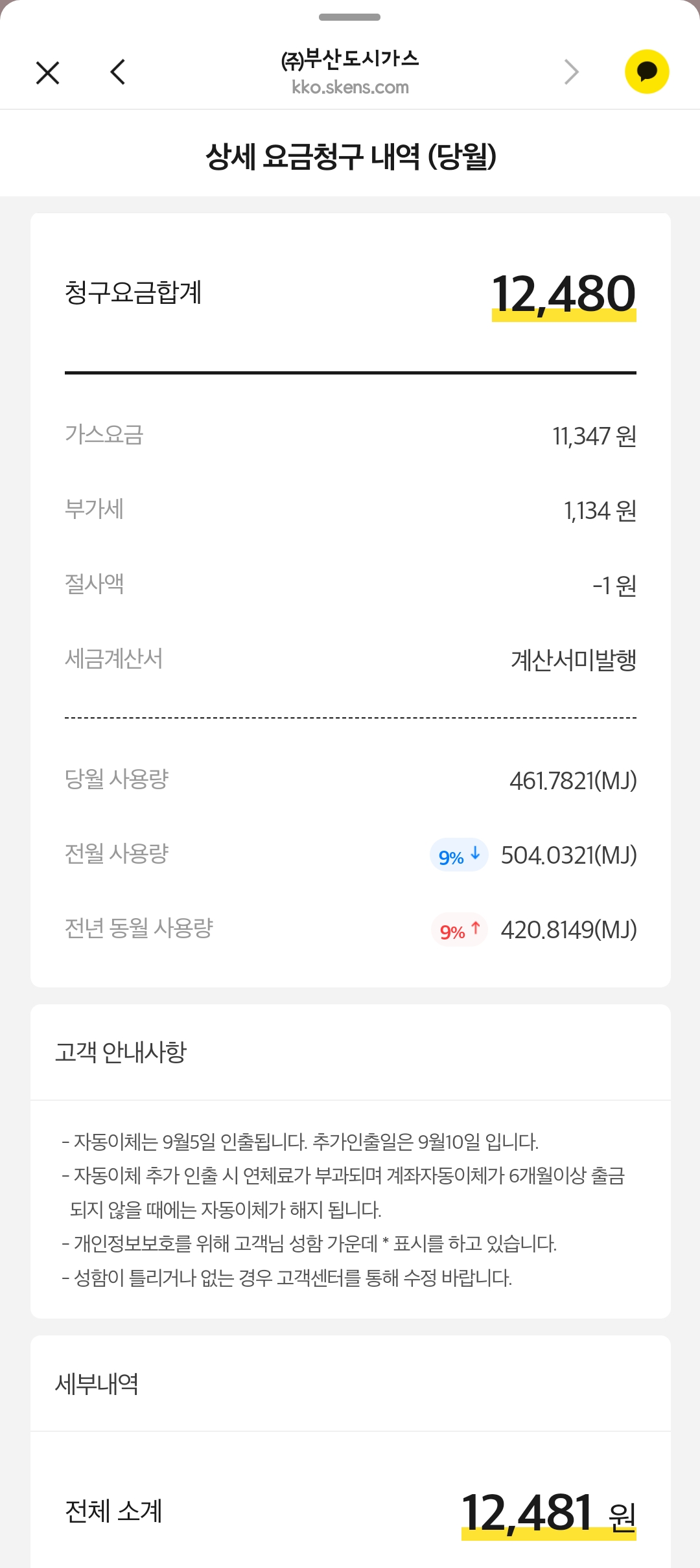The image size is (700, 1568).
Task: Close the in-app browser window
Action: [47, 73]
